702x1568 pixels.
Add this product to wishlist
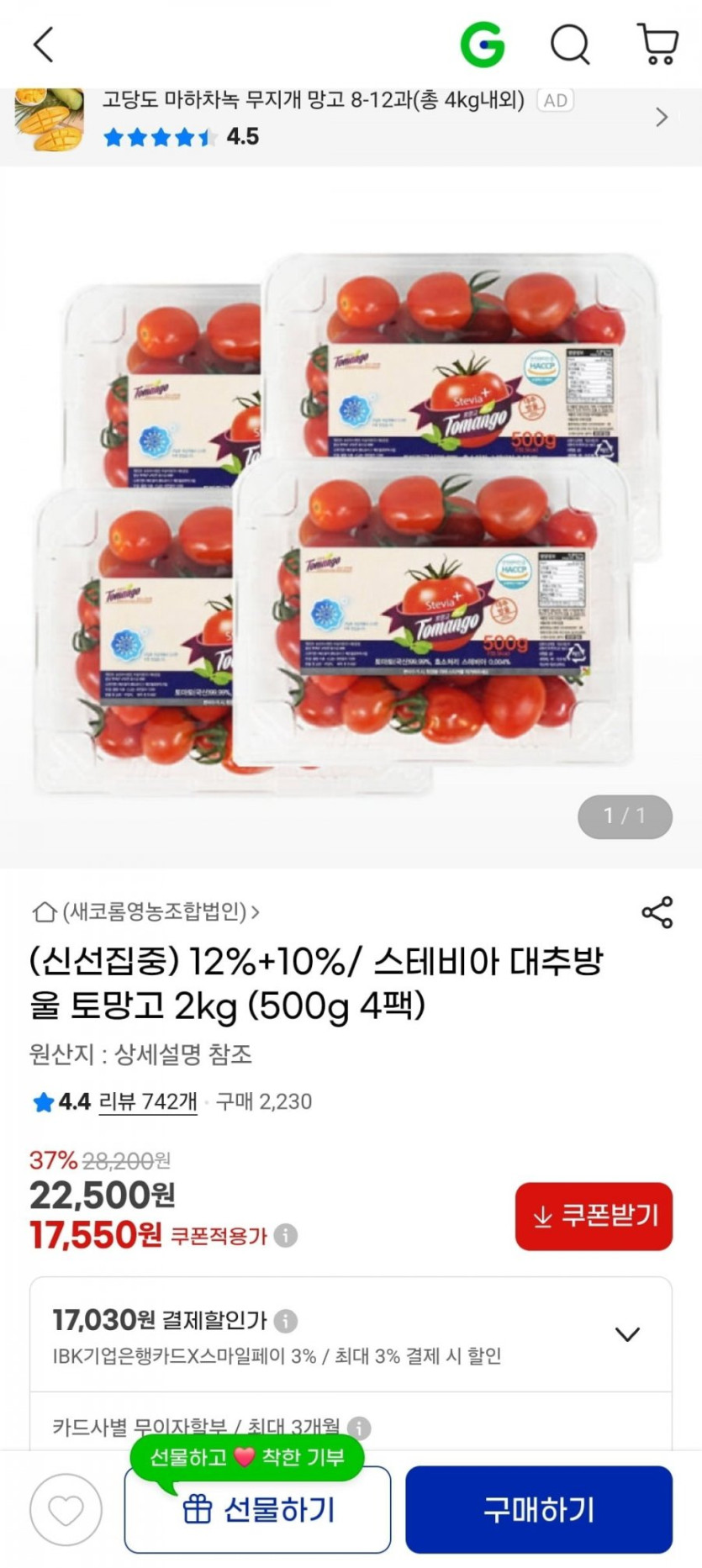pos(66,1511)
